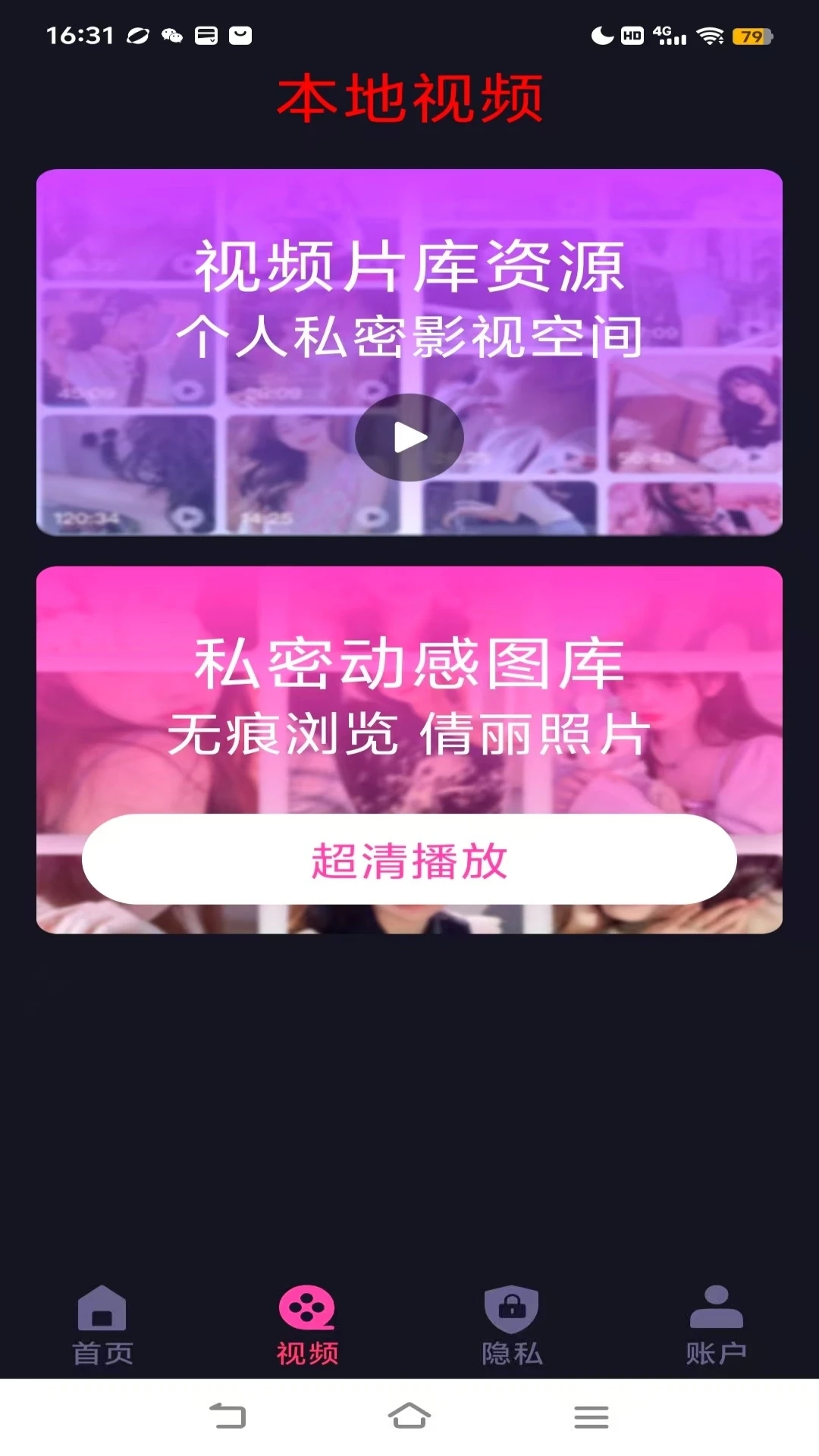Tap the system back button
The width and height of the screenshot is (819, 1456).
pyautogui.click(x=227, y=1416)
